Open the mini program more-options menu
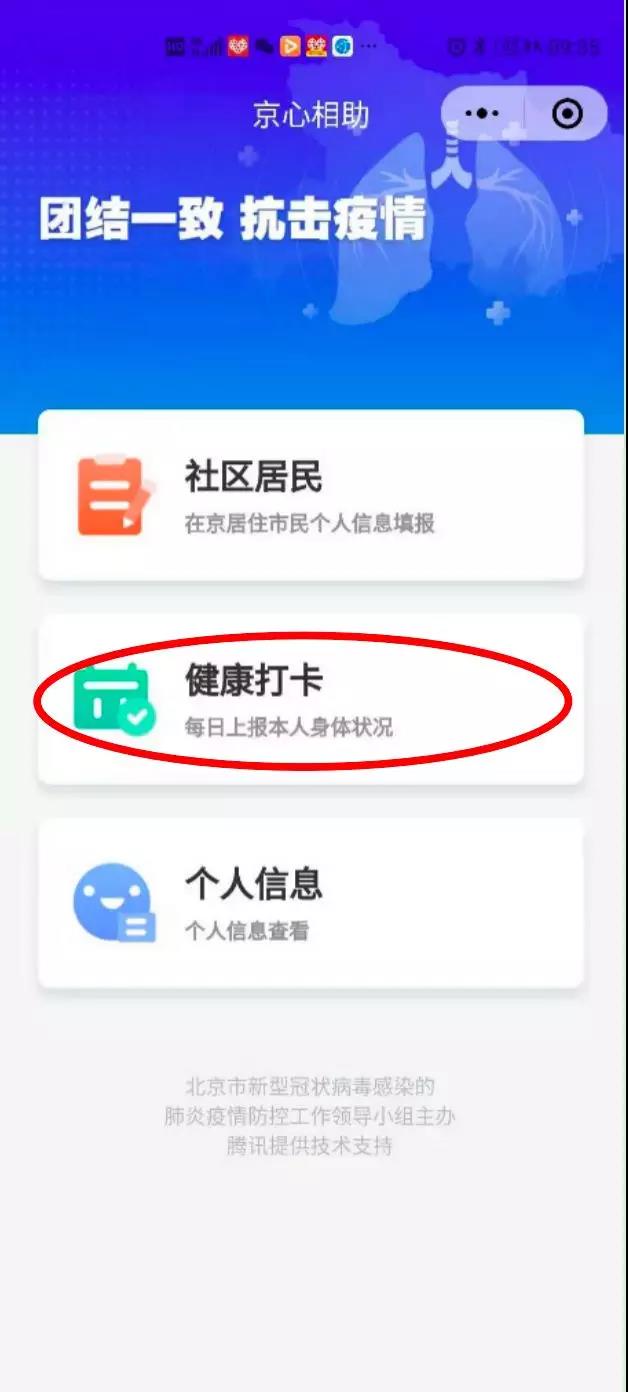628x1392 pixels. pos(482,114)
